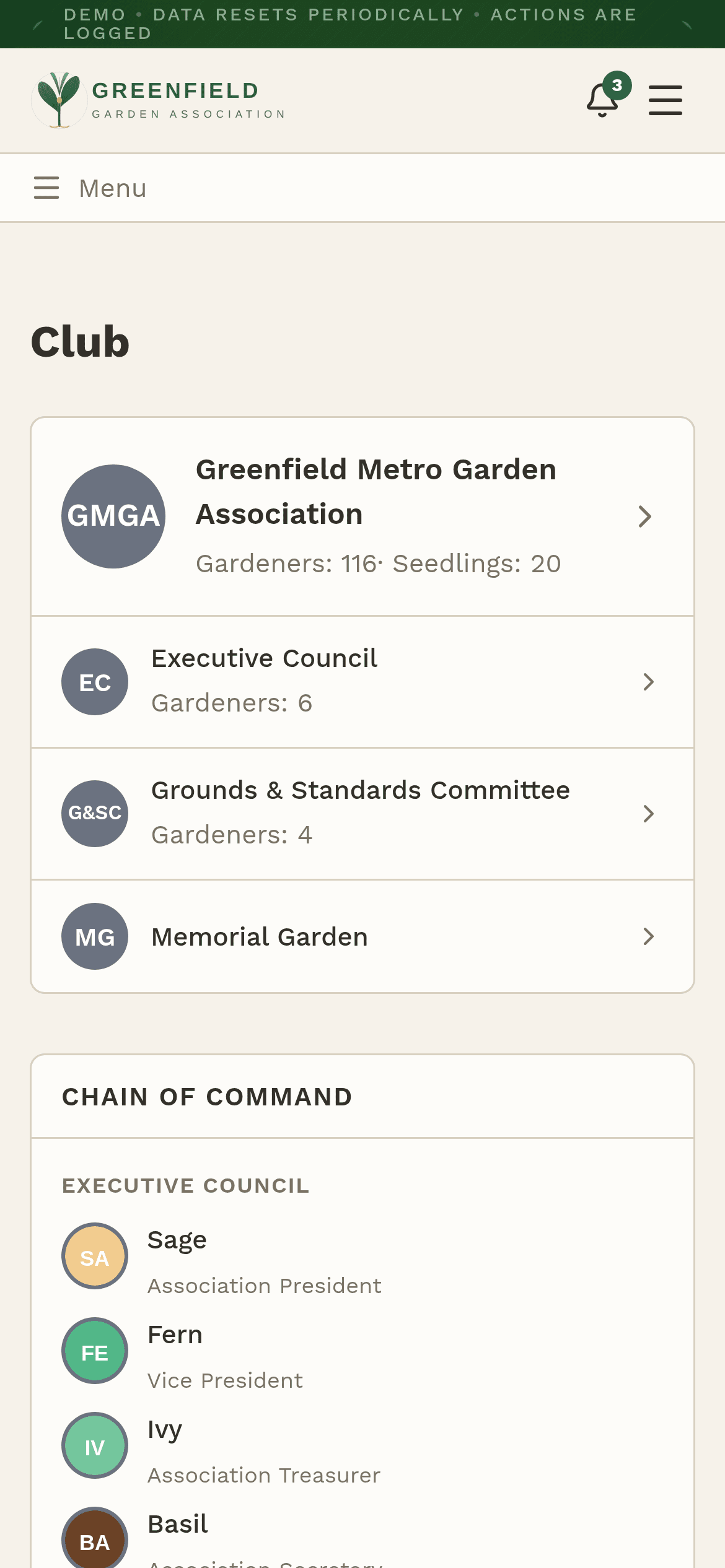
Task: Click Ivy's IV profile avatar
Action: 94,1446
